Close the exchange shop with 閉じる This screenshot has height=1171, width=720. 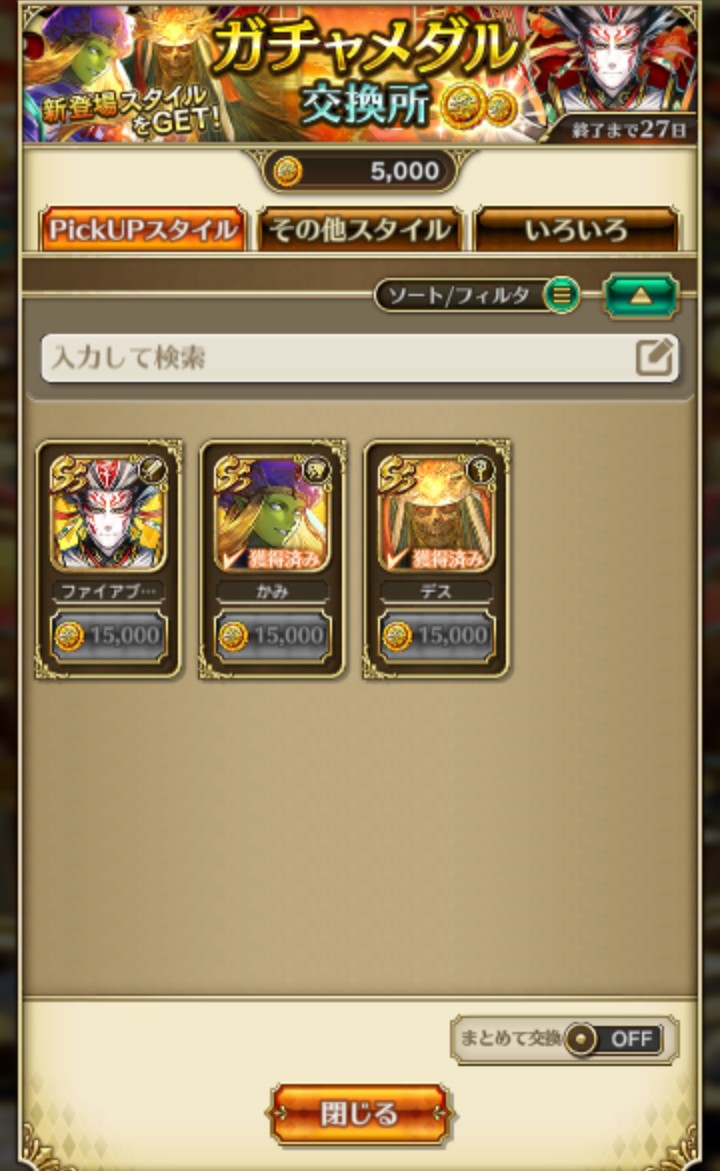point(359,1113)
